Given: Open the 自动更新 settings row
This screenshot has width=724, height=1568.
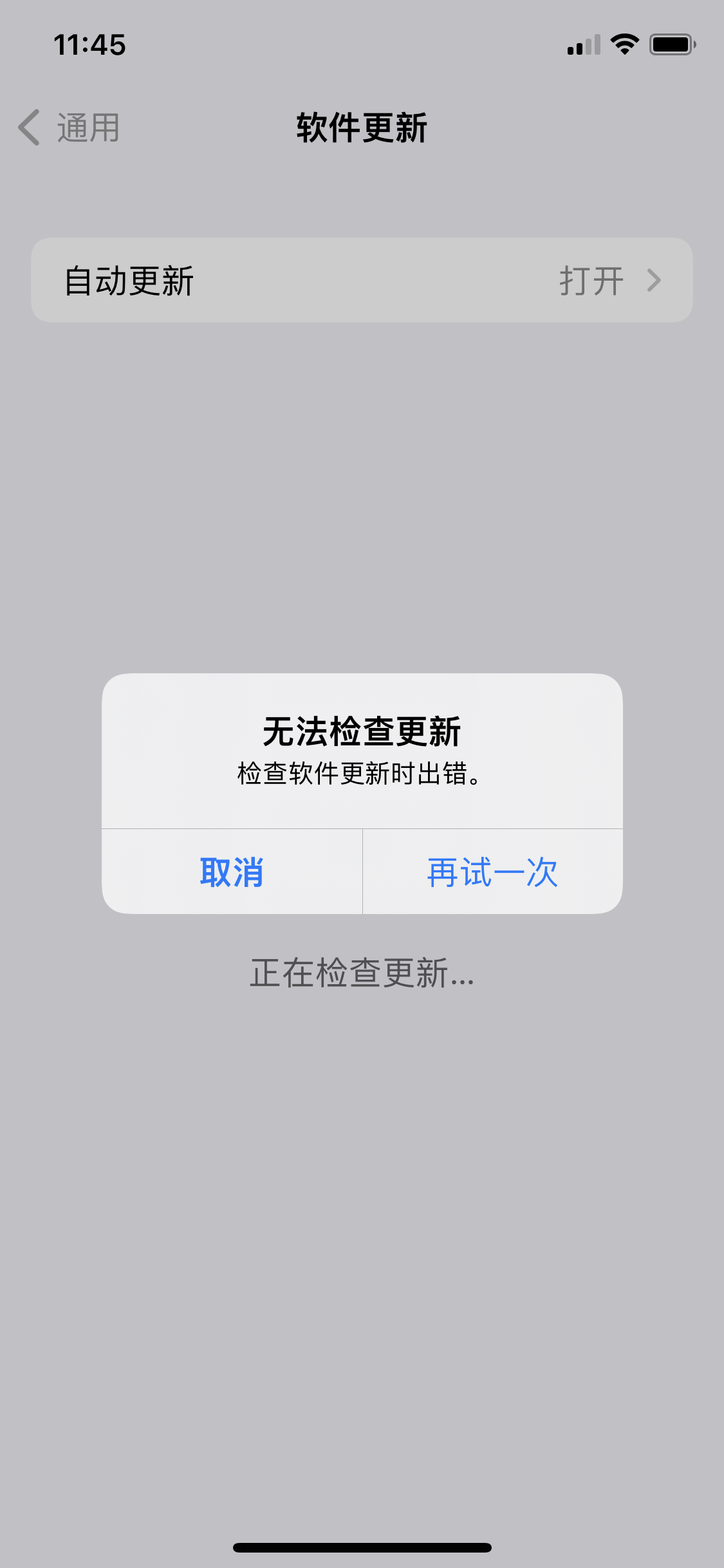Looking at the screenshot, I should (x=362, y=281).
